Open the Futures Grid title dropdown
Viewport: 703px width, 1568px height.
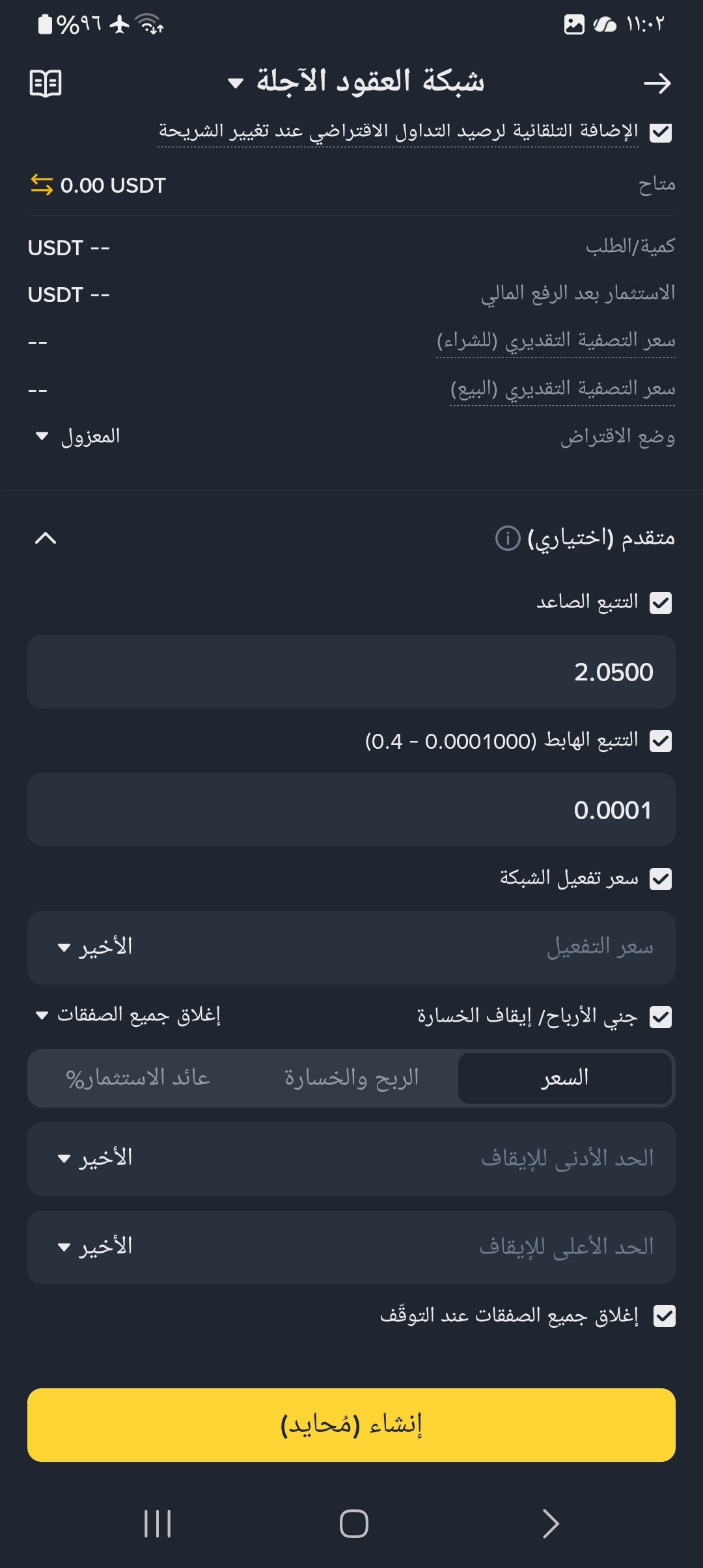coord(356,82)
